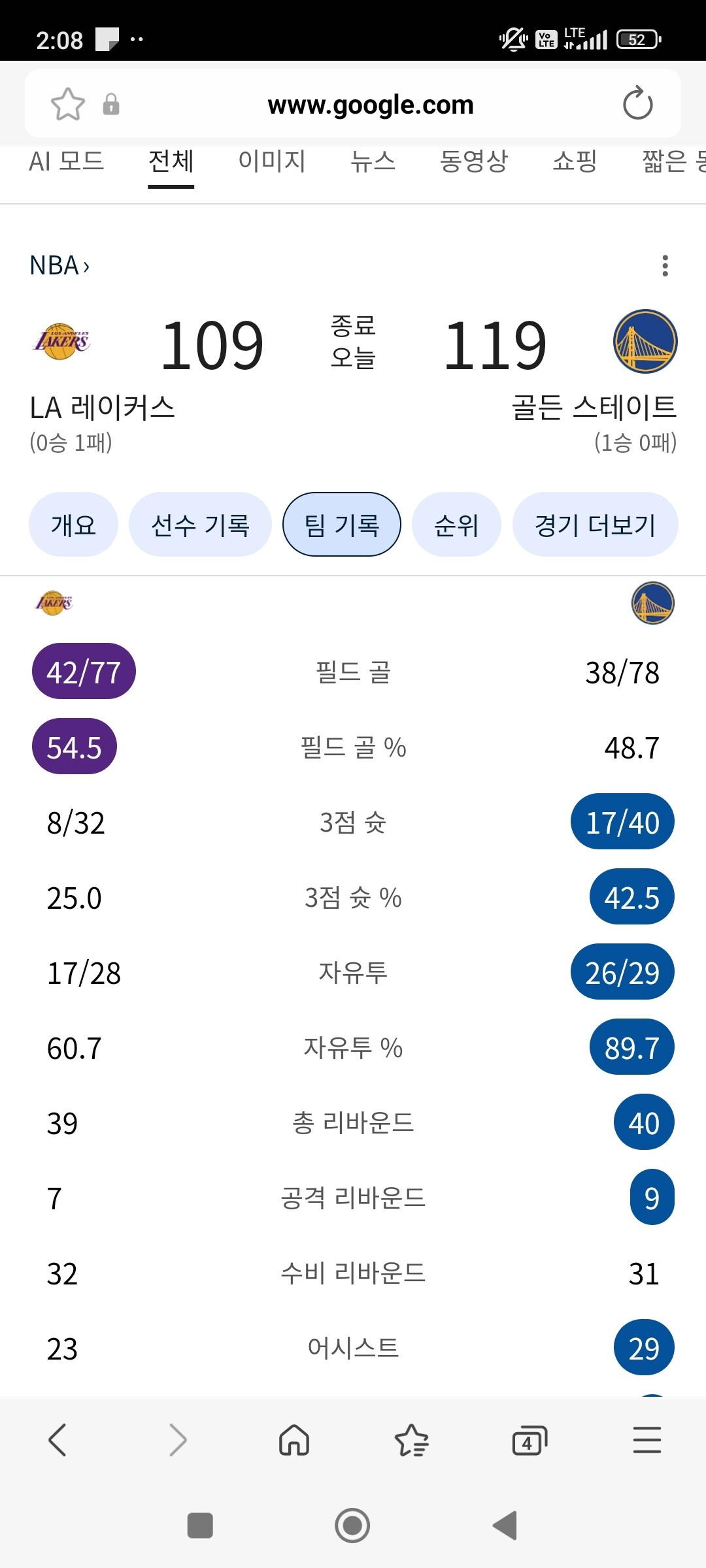Open the NBA link
Image resolution: width=706 pixels, height=1568 pixels.
pyautogui.click(x=59, y=266)
